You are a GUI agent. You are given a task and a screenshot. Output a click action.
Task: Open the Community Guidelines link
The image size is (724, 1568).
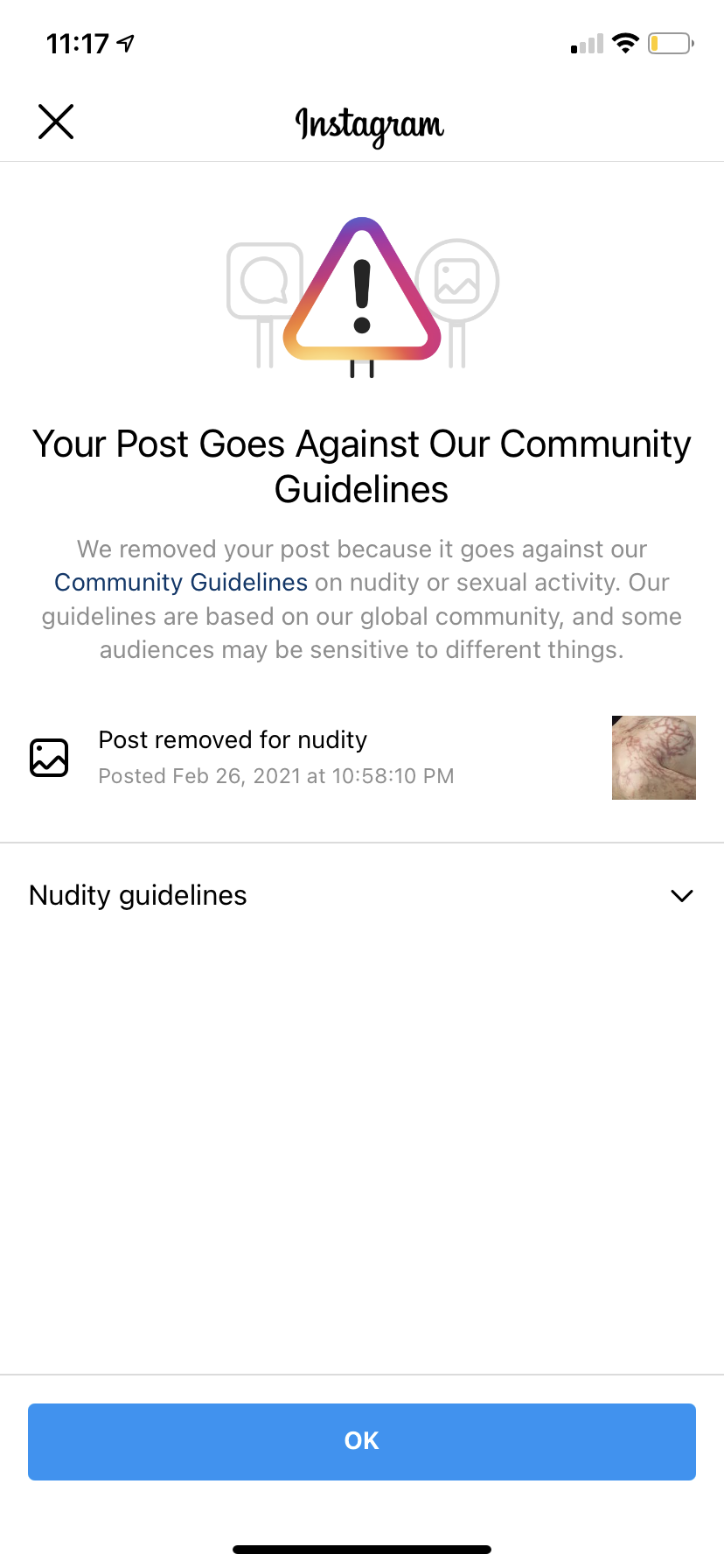coord(181,583)
